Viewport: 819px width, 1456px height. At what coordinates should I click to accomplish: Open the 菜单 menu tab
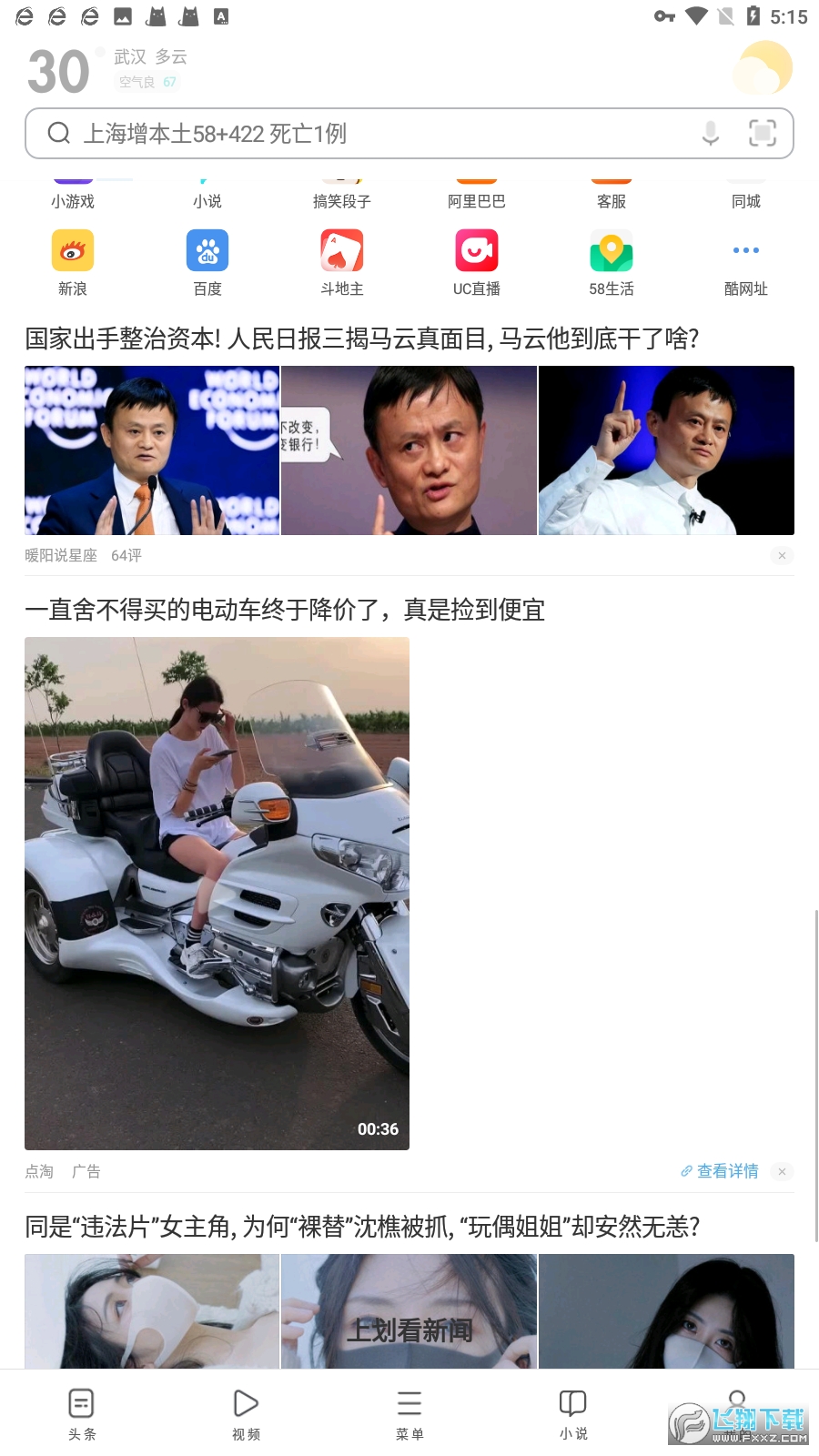click(x=409, y=1413)
